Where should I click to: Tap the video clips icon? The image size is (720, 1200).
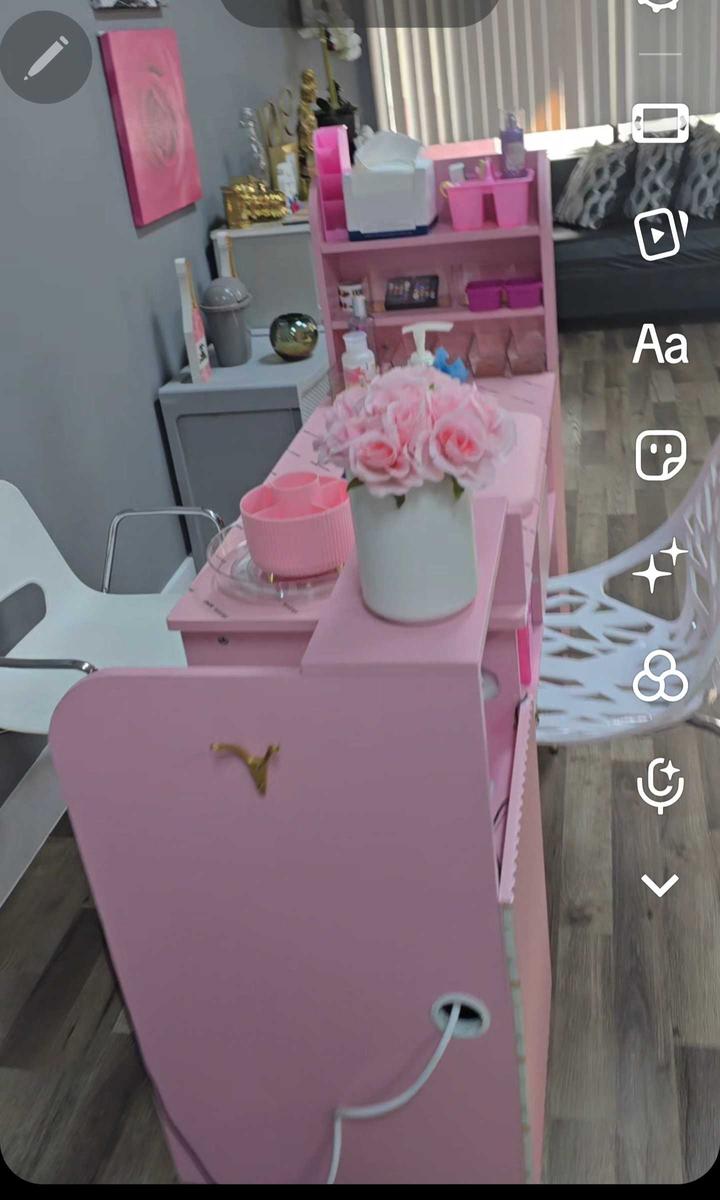661,236
